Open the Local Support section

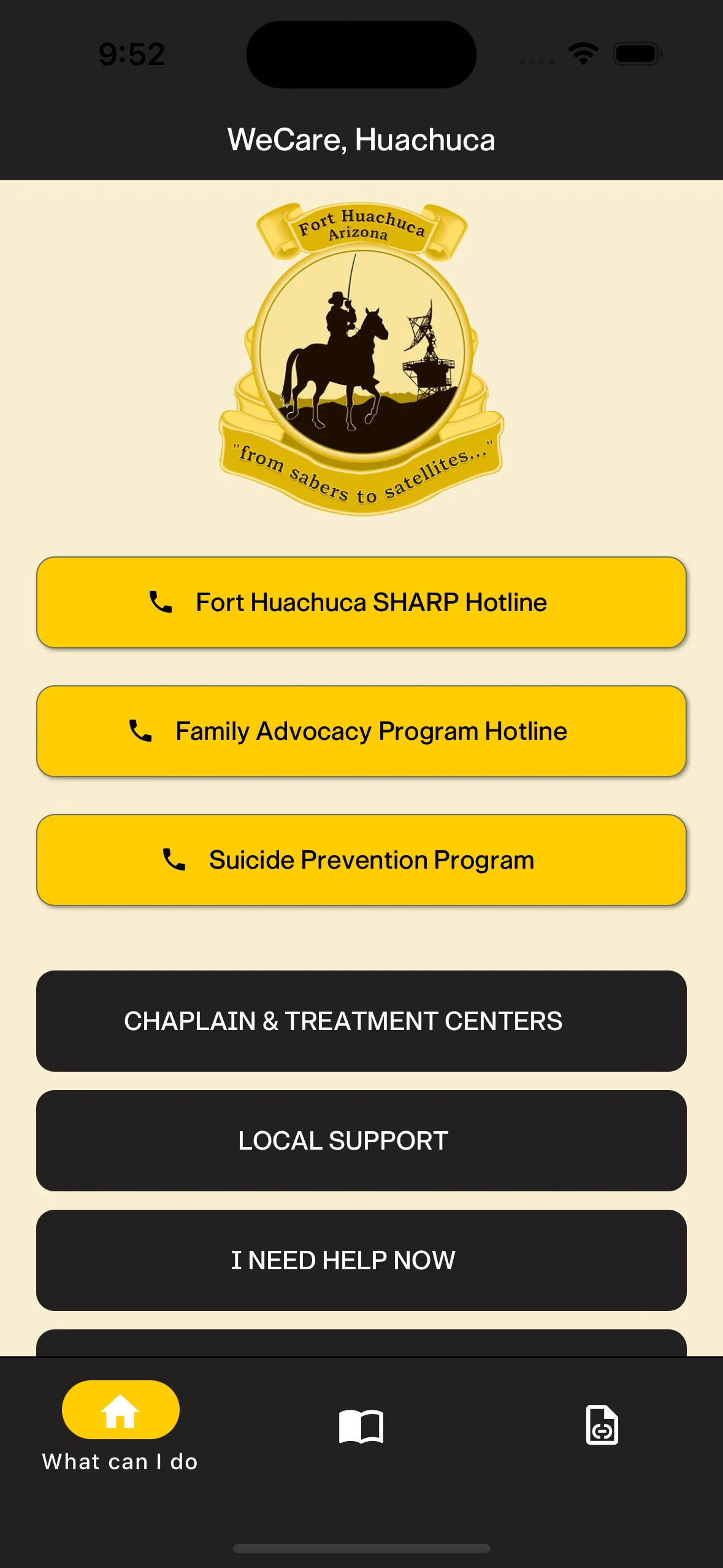[x=361, y=1140]
